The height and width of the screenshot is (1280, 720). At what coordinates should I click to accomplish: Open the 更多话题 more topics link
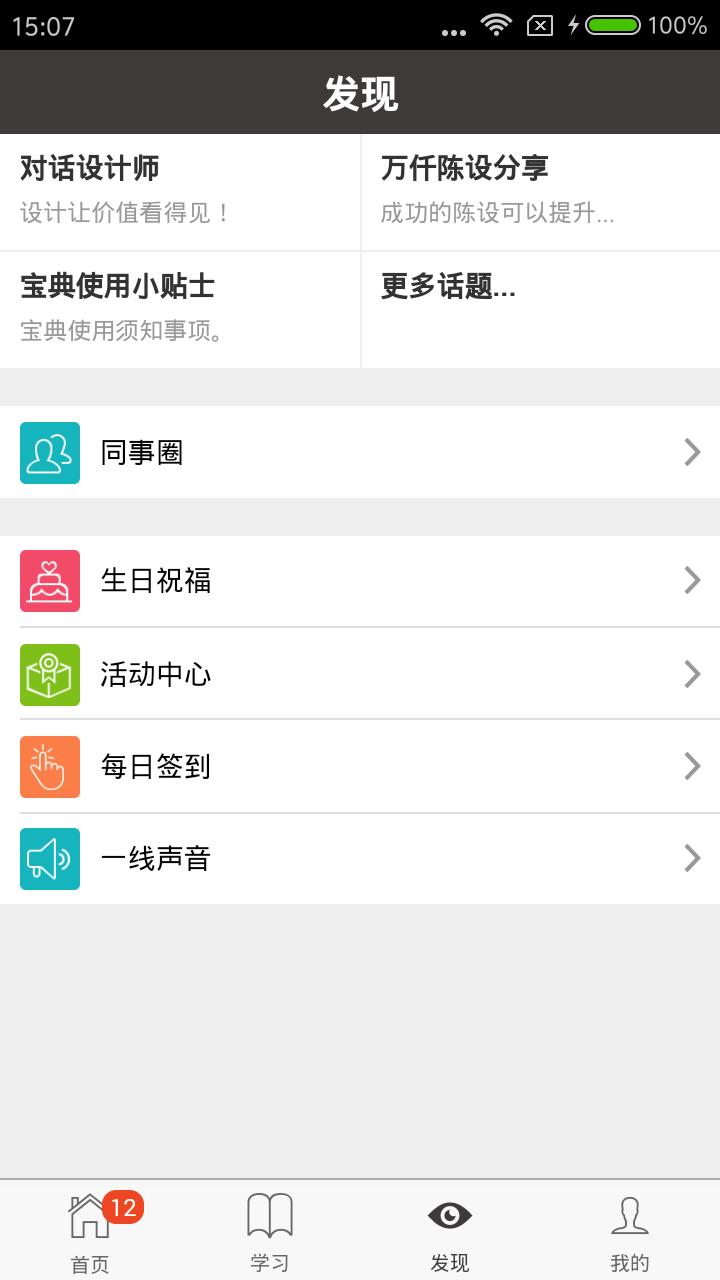click(447, 287)
